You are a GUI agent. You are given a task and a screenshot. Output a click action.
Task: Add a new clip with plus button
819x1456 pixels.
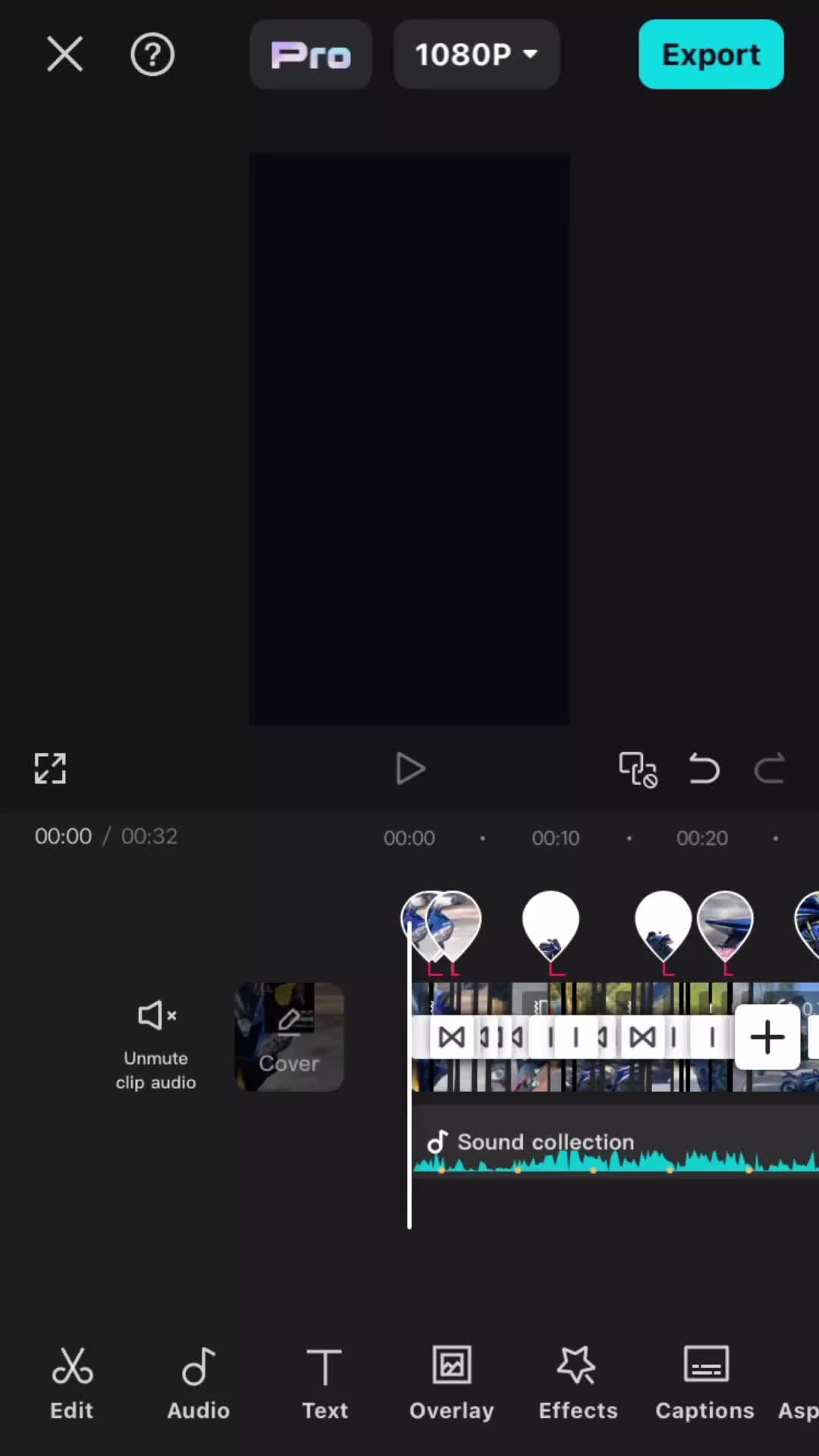point(767,1037)
